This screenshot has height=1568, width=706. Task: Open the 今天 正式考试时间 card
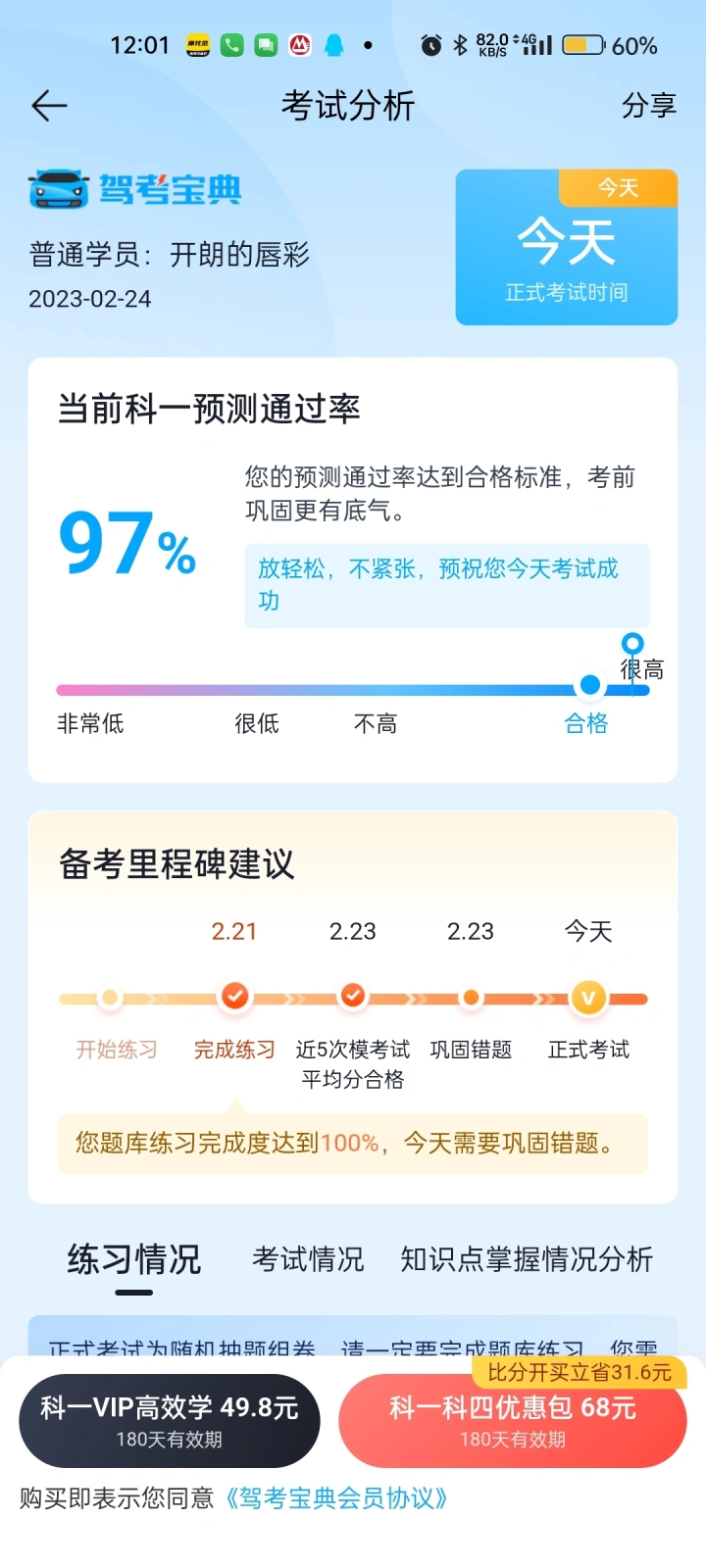(567, 247)
